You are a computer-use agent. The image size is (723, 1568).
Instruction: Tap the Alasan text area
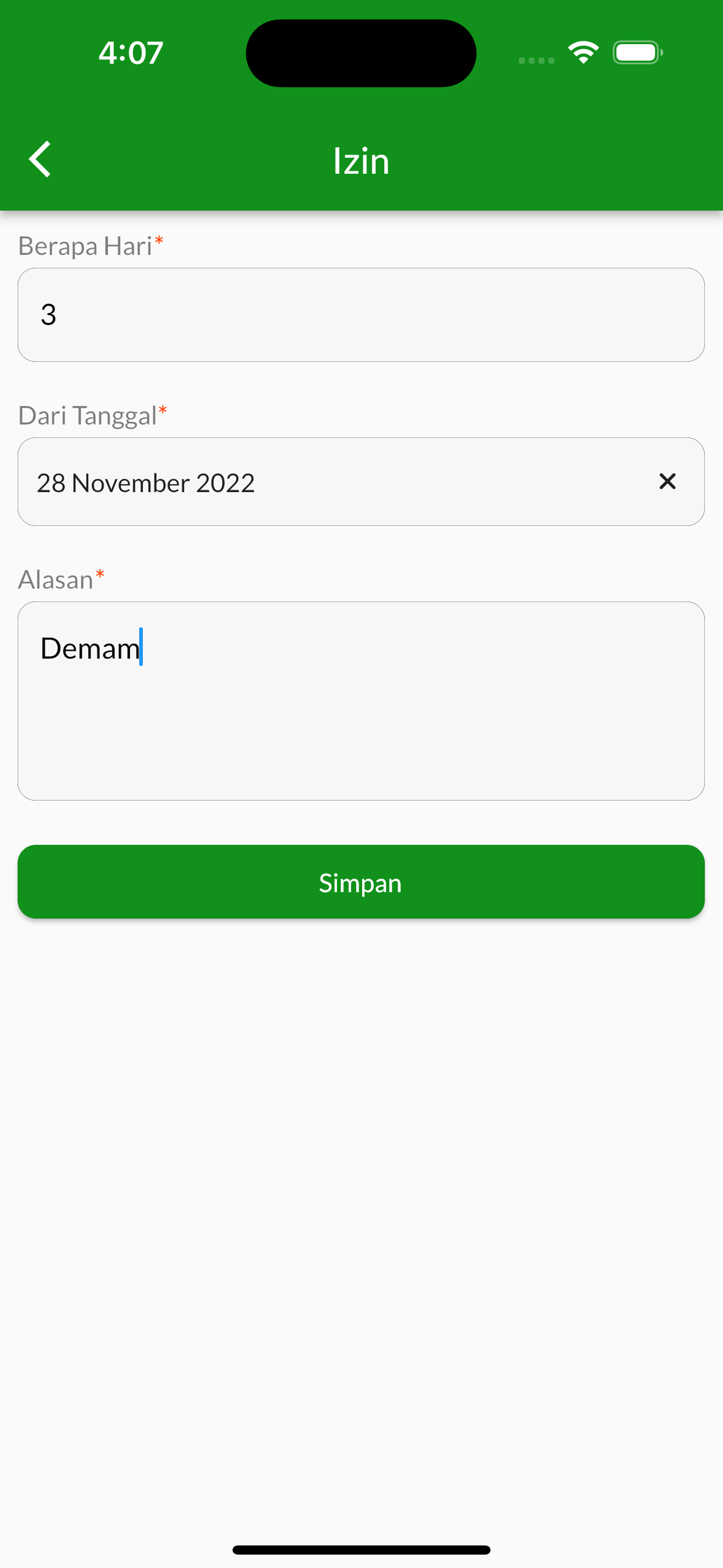[361, 700]
